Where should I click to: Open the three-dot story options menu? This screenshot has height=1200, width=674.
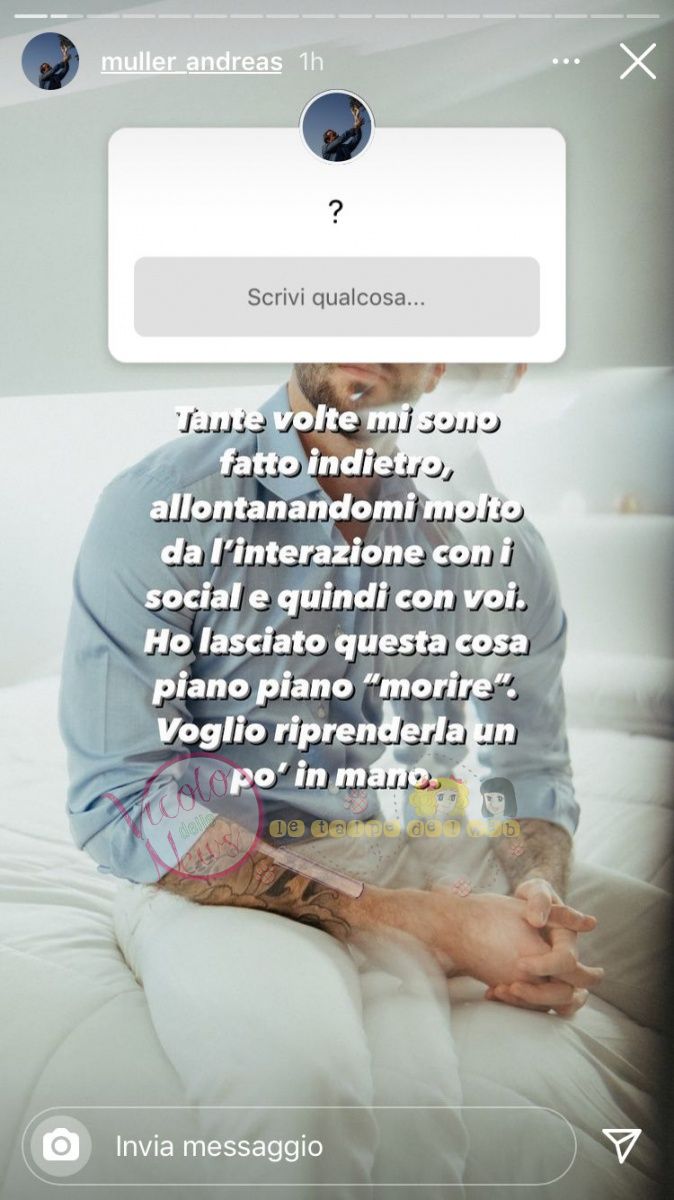(x=566, y=62)
